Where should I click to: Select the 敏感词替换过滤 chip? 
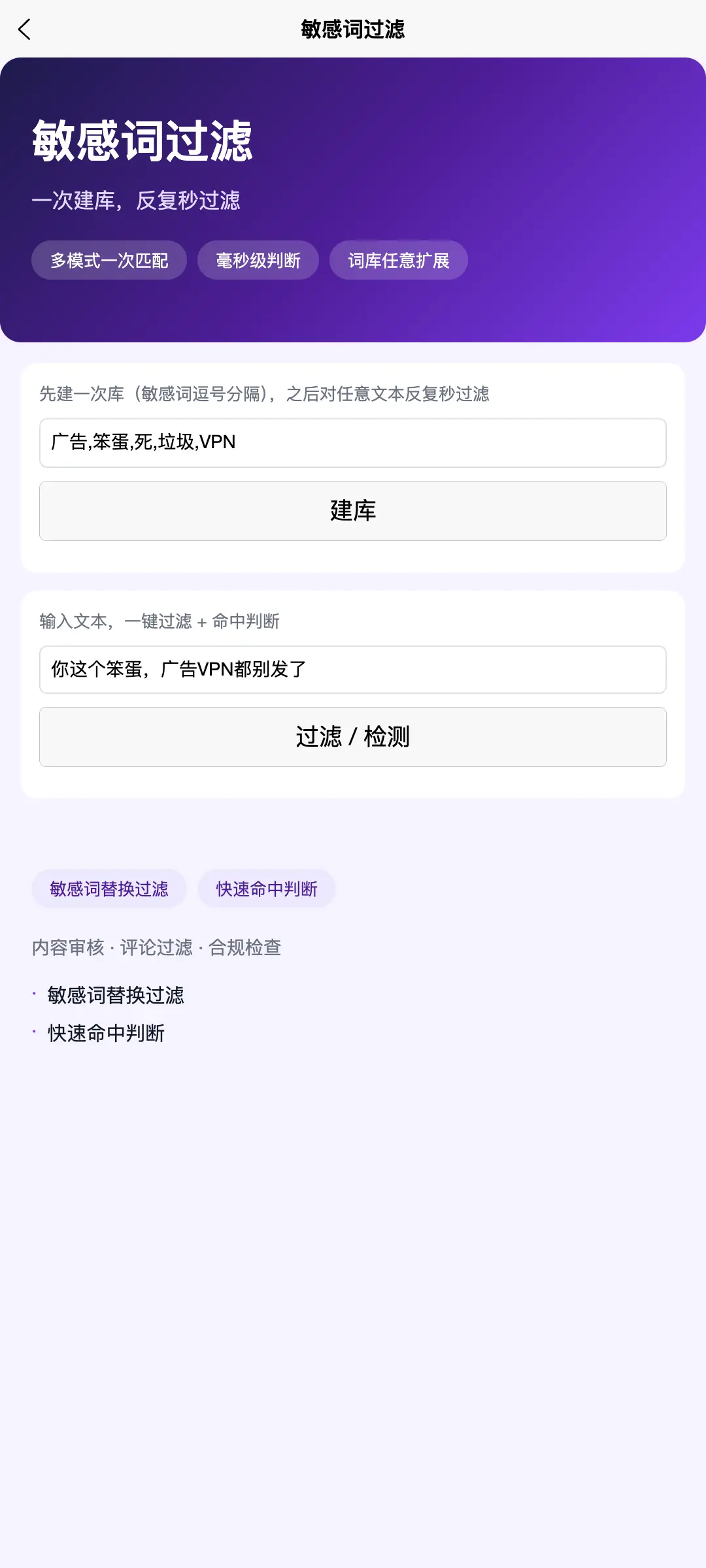click(109, 889)
